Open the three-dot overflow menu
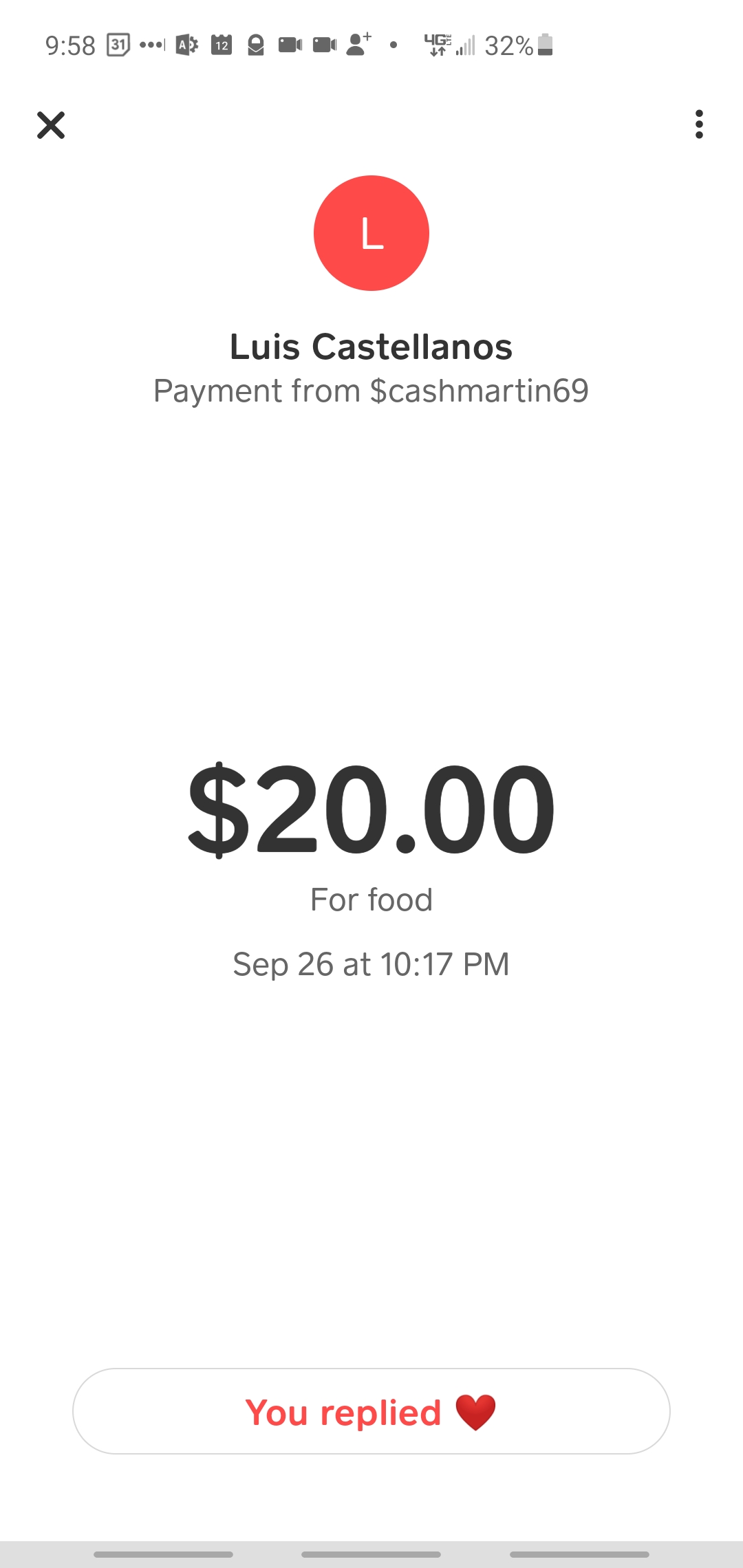743x1568 pixels. tap(699, 124)
